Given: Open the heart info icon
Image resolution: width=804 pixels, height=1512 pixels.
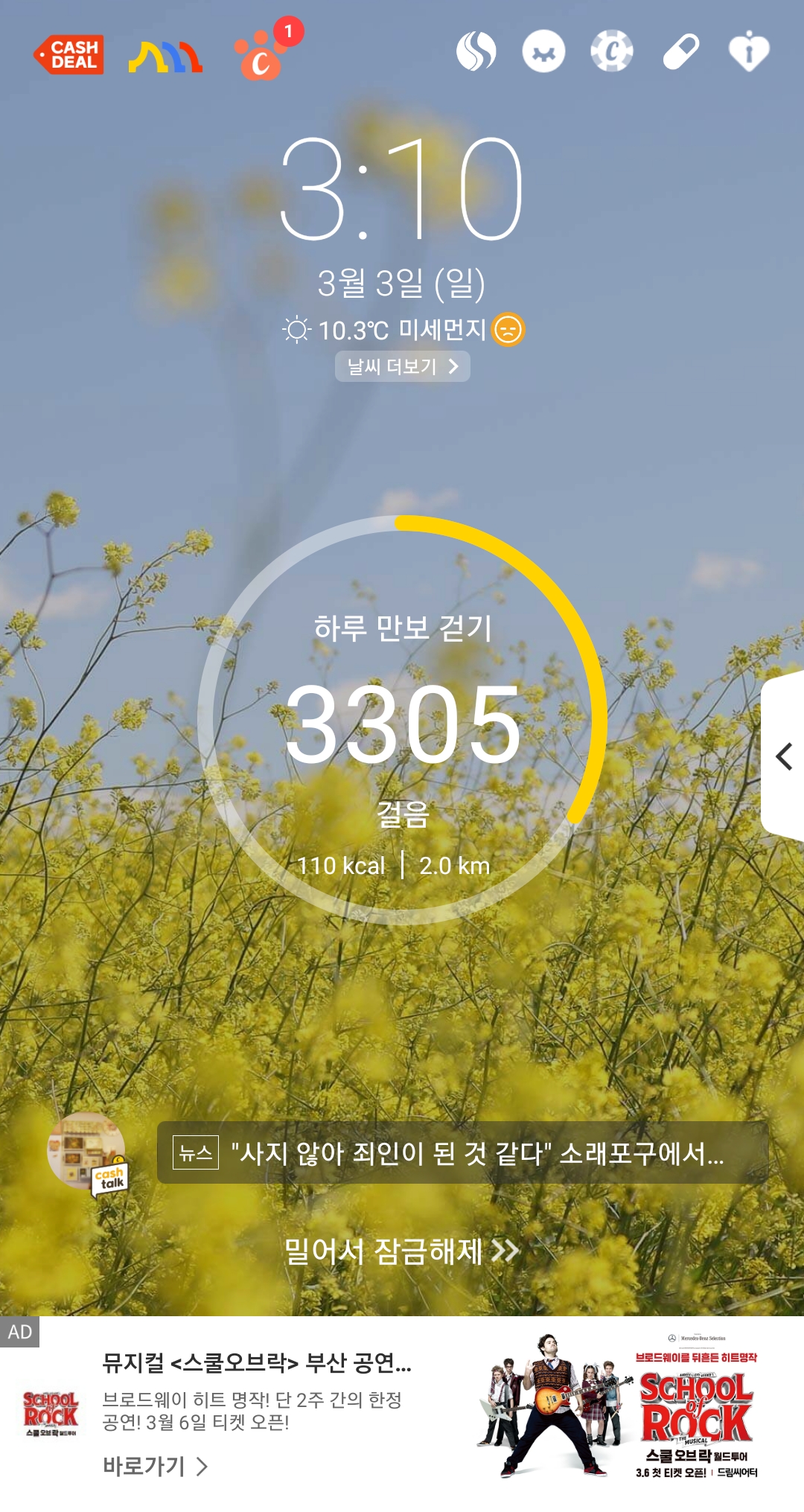Looking at the screenshot, I should [748, 51].
